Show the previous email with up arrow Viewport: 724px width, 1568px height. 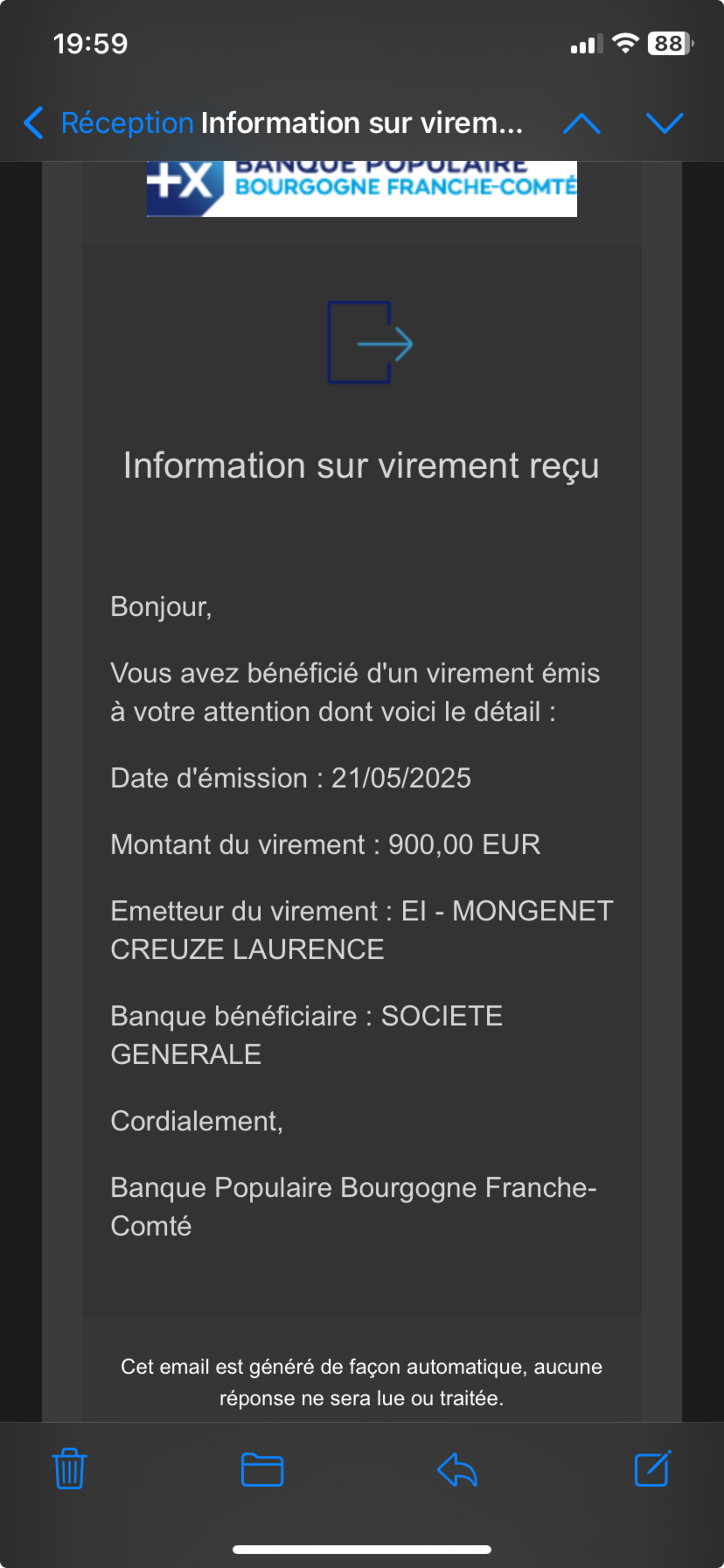coord(582,123)
